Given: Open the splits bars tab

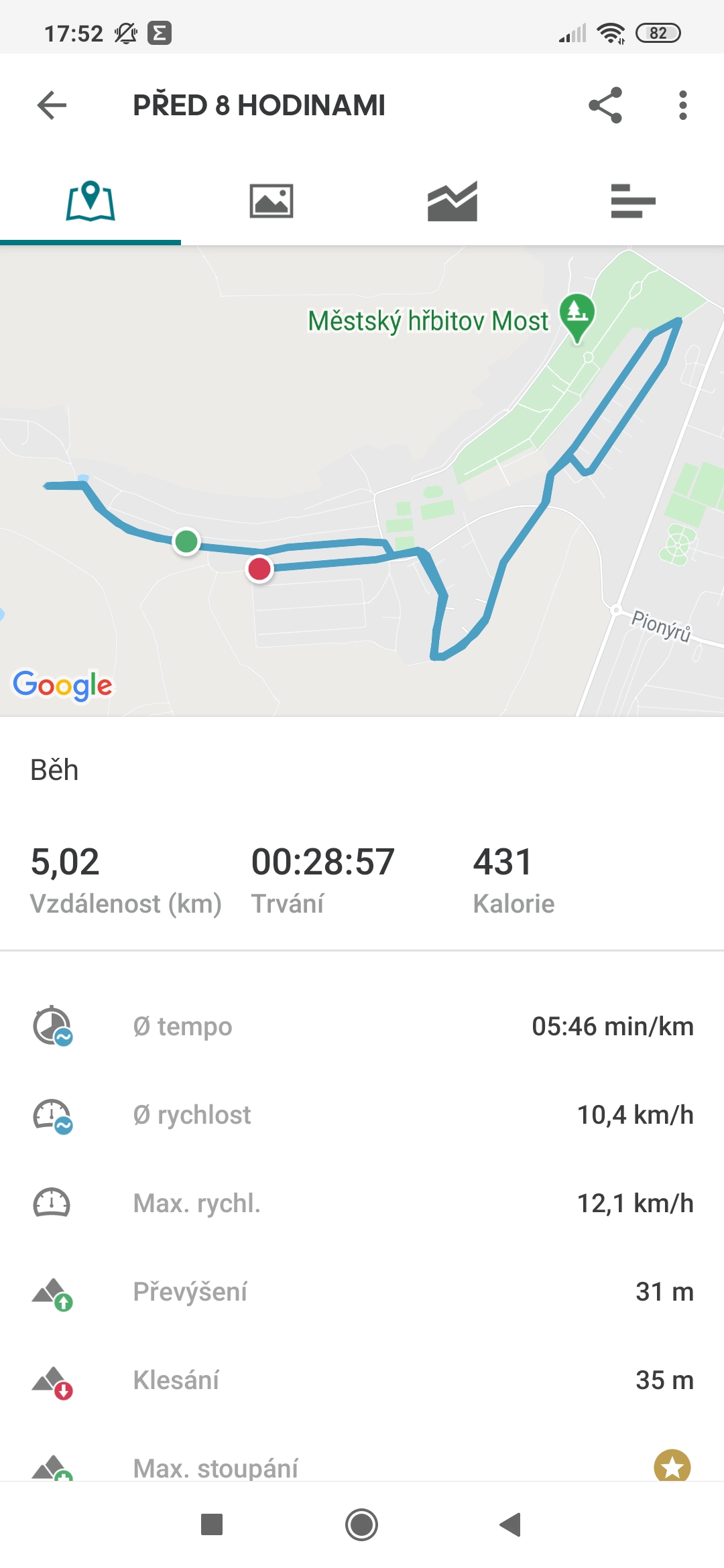Looking at the screenshot, I should click(x=633, y=200).
